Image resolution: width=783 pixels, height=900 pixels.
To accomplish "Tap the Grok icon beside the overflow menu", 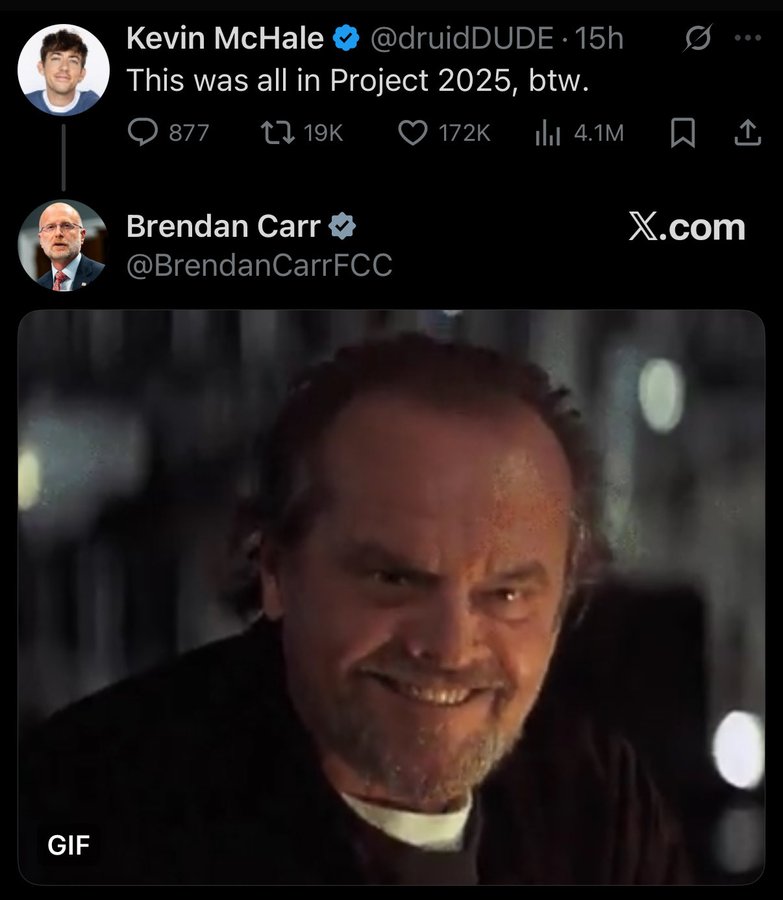I will (697, 39).
